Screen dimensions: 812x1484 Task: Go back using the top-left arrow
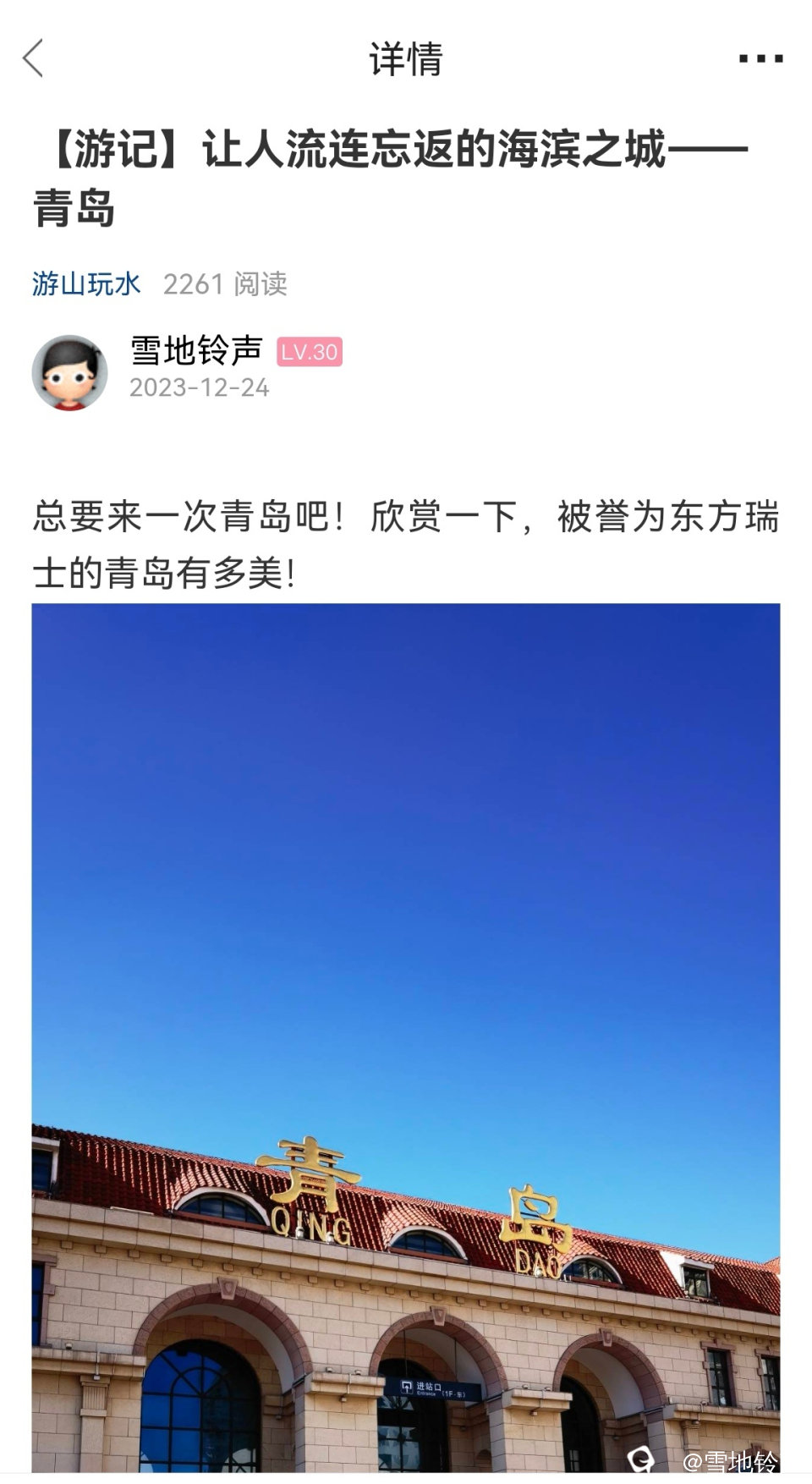33,58
